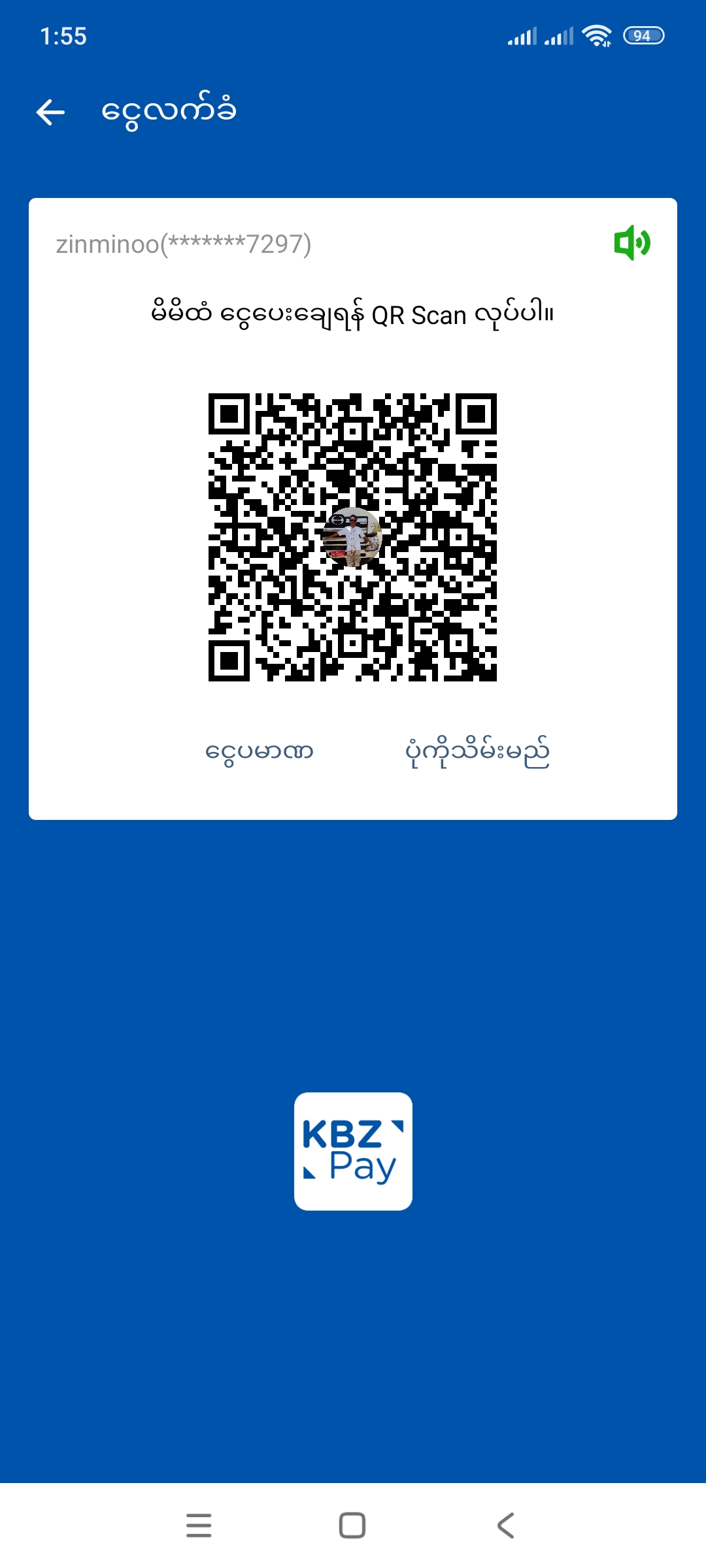This screenshot has width=706, height=1568.
Task: Go to home screen via navigation bar
Action: coord(352,1526)
